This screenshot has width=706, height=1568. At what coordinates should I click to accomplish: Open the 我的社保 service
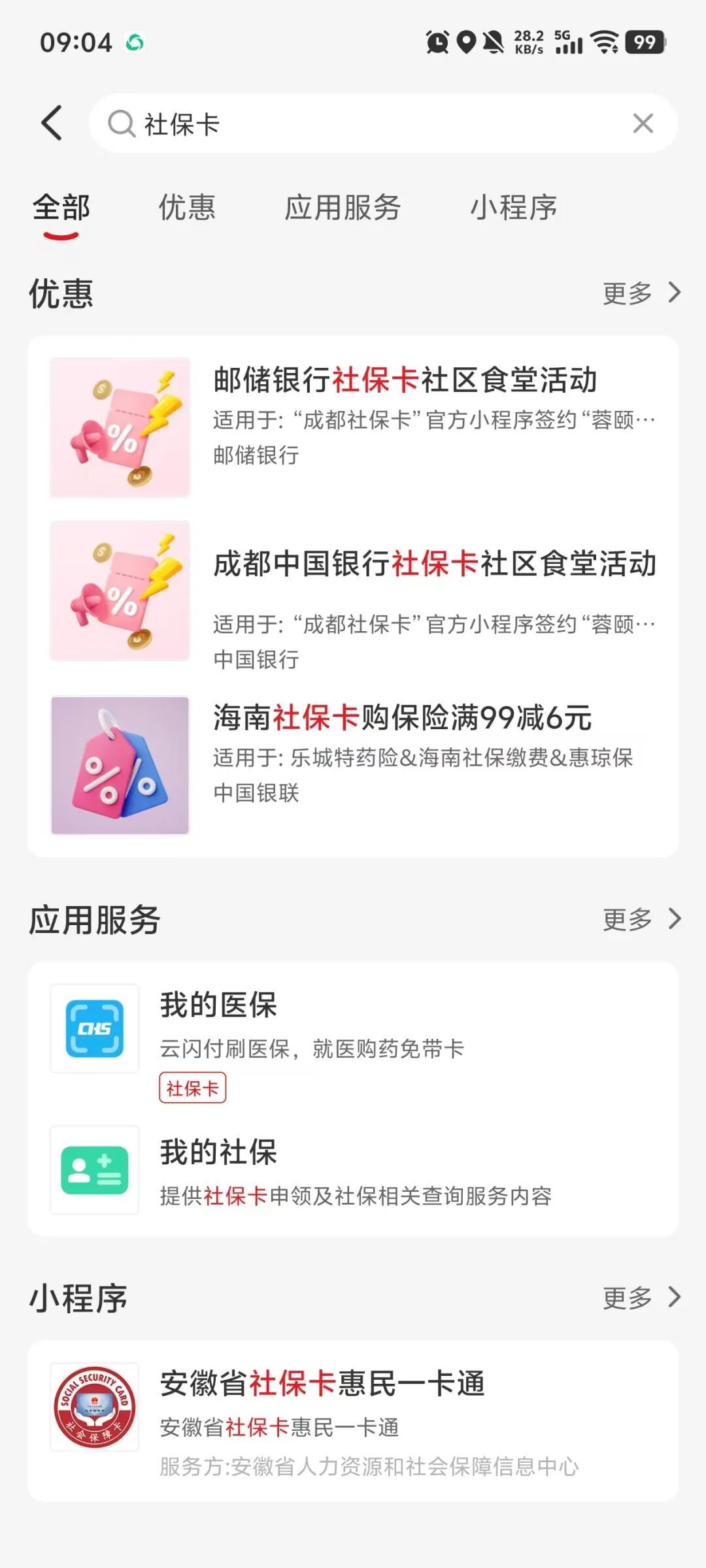click(353, 1171)
